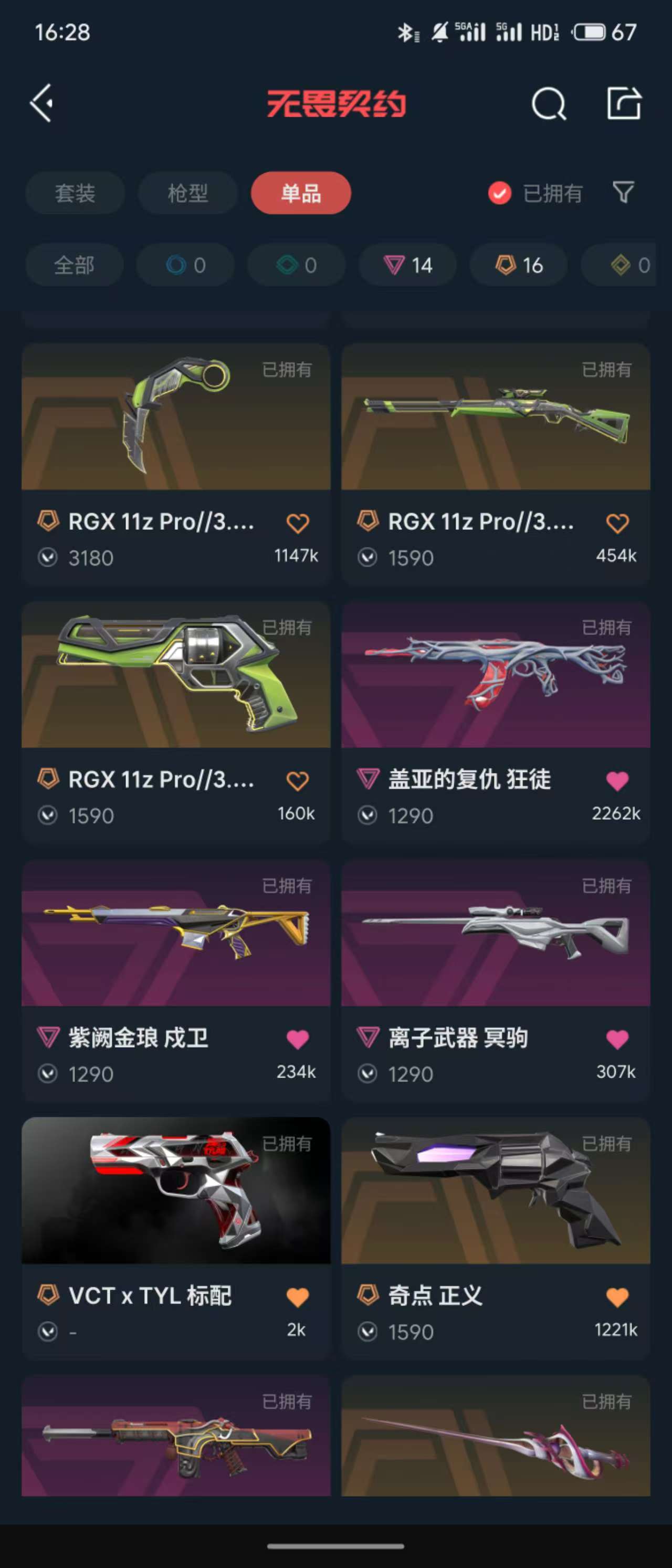Open the funnel filter options

[x=623, y=193]
